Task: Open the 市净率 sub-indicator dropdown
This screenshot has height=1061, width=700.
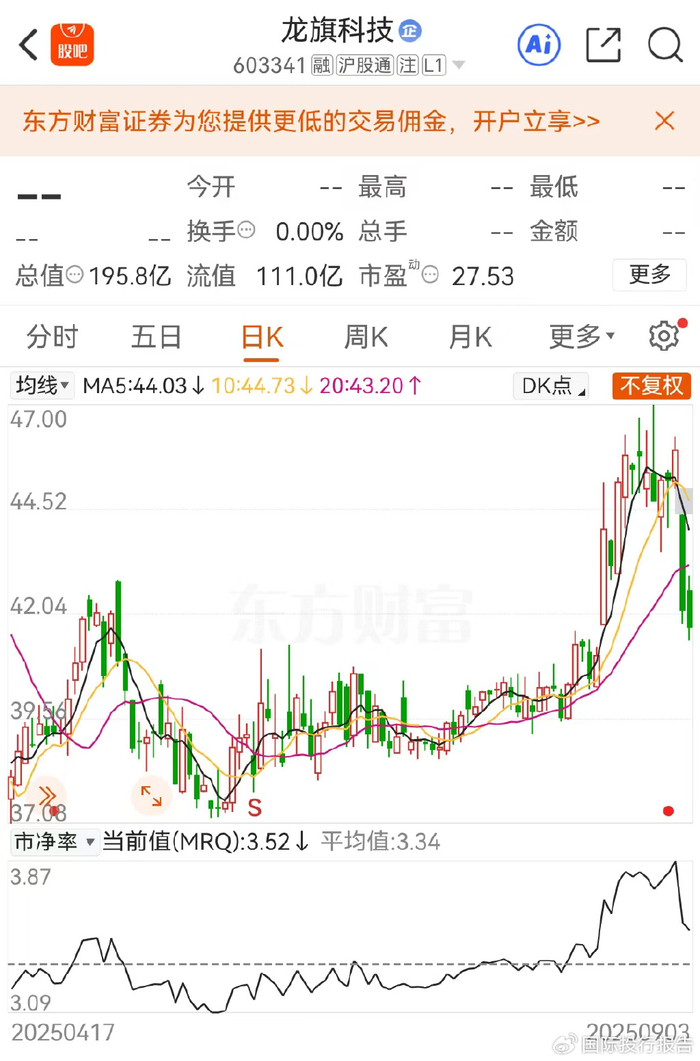Action: coord(55,842)
